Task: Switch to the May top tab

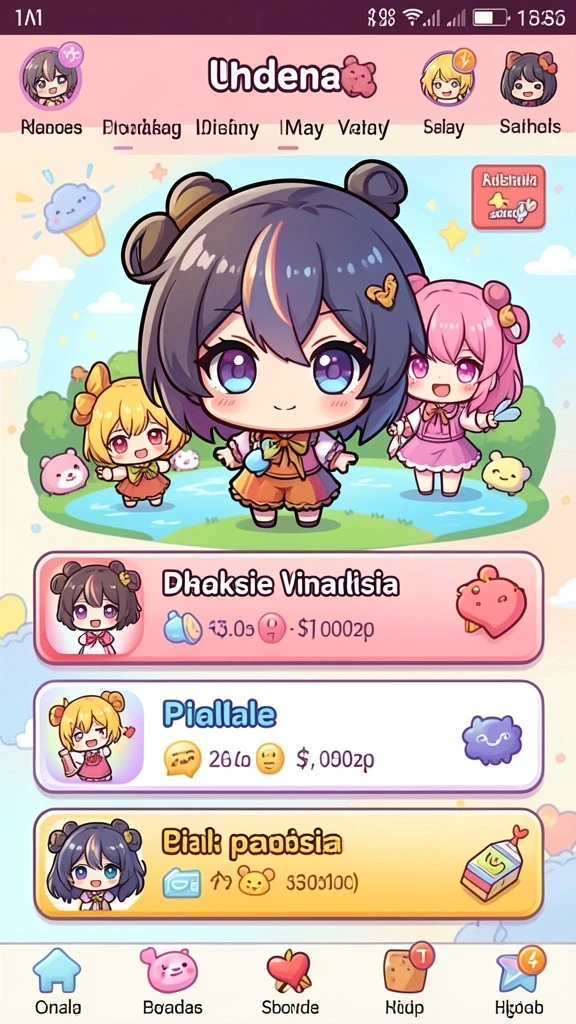Action: (x=301, y=128)
